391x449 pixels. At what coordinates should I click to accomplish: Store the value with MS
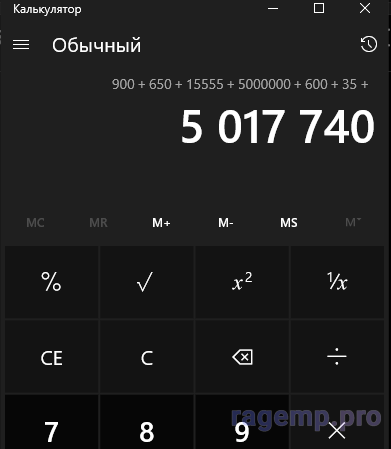pos(289,223)
